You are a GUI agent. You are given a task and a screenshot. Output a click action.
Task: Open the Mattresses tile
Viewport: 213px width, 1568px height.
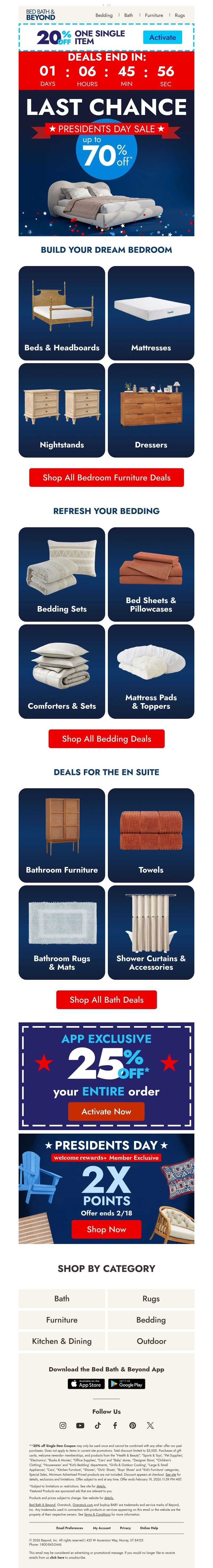click(151, 312)
